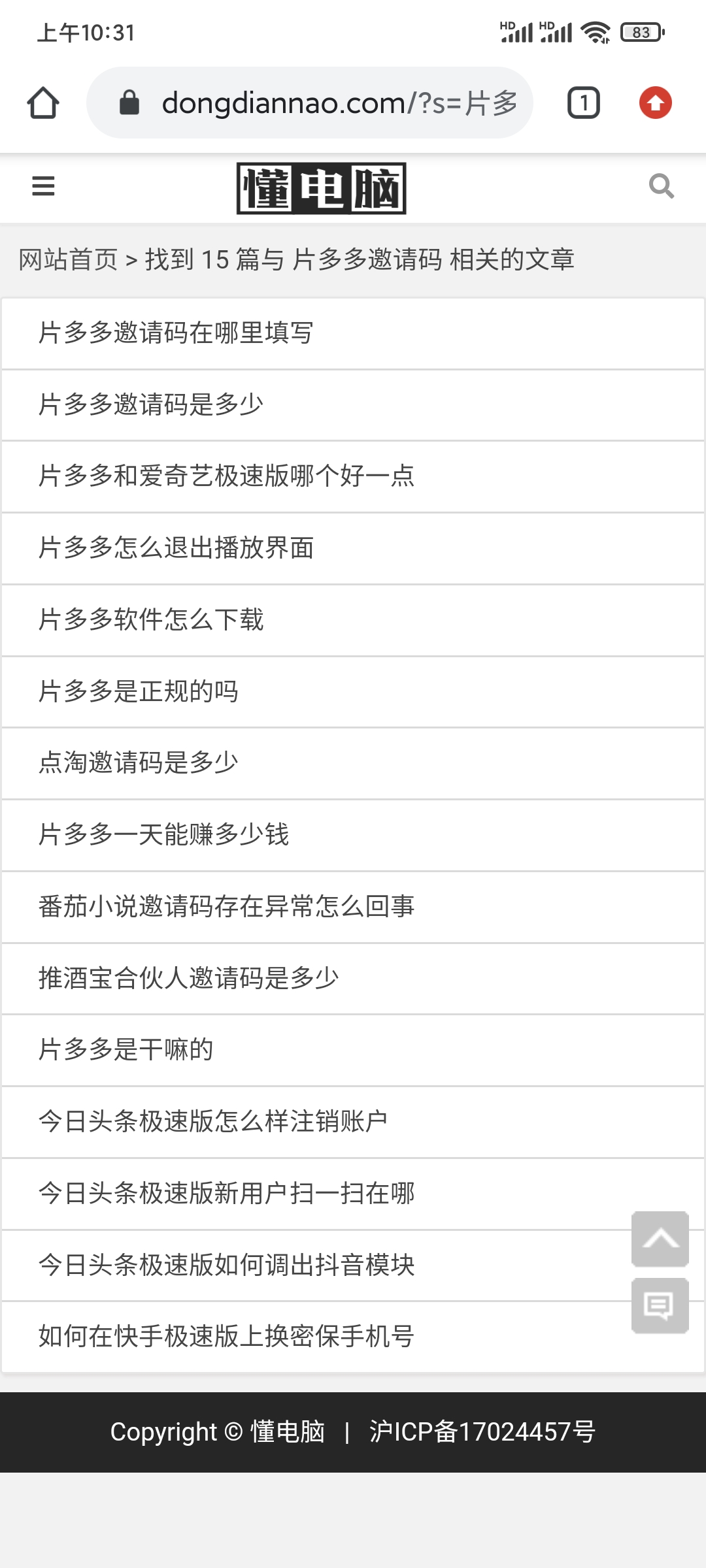706x1568 pixels.
Task: Tap the padlock icon in the address bar
Action: pos(128,103)
